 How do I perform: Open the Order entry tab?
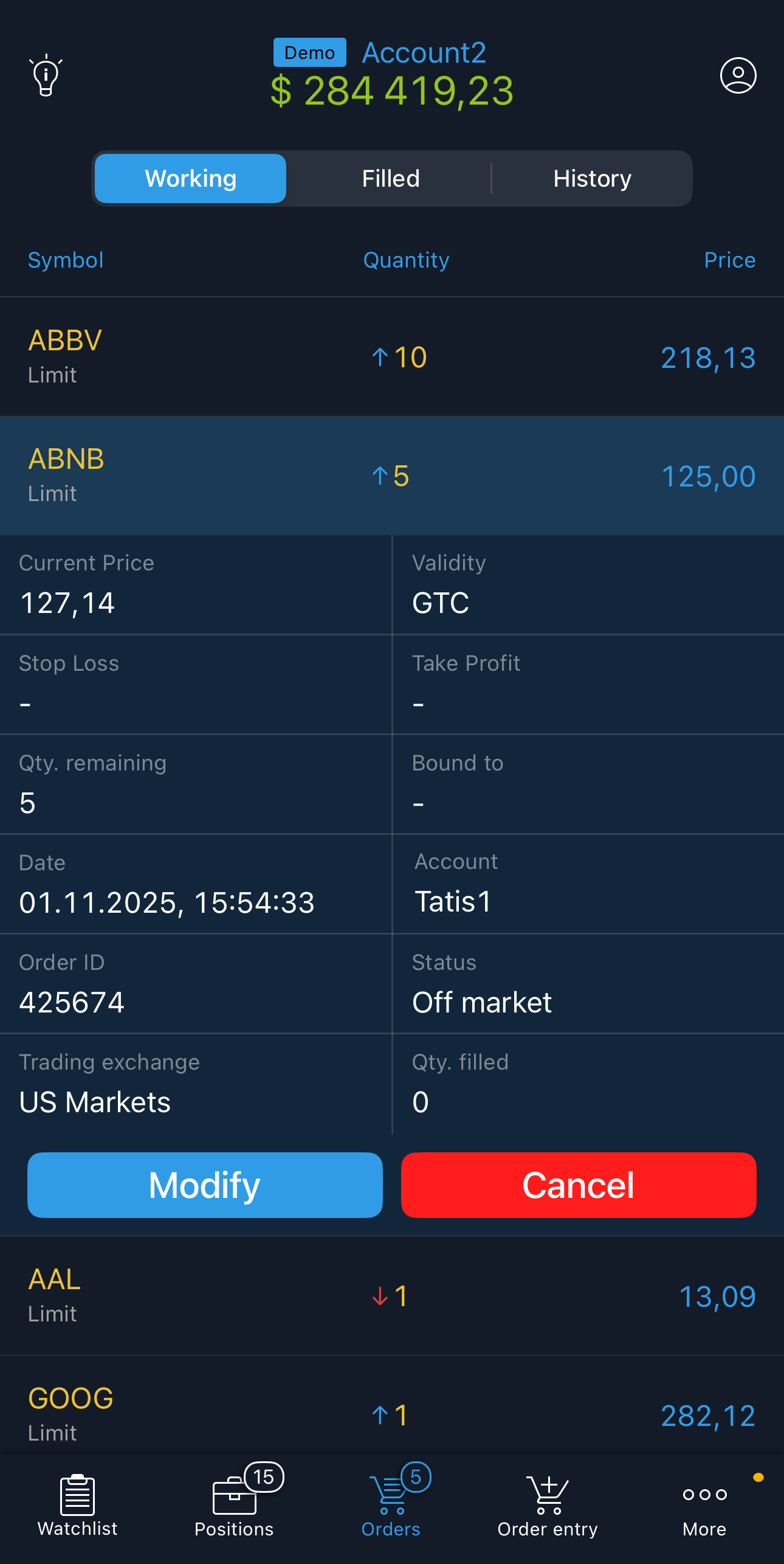548,1504
